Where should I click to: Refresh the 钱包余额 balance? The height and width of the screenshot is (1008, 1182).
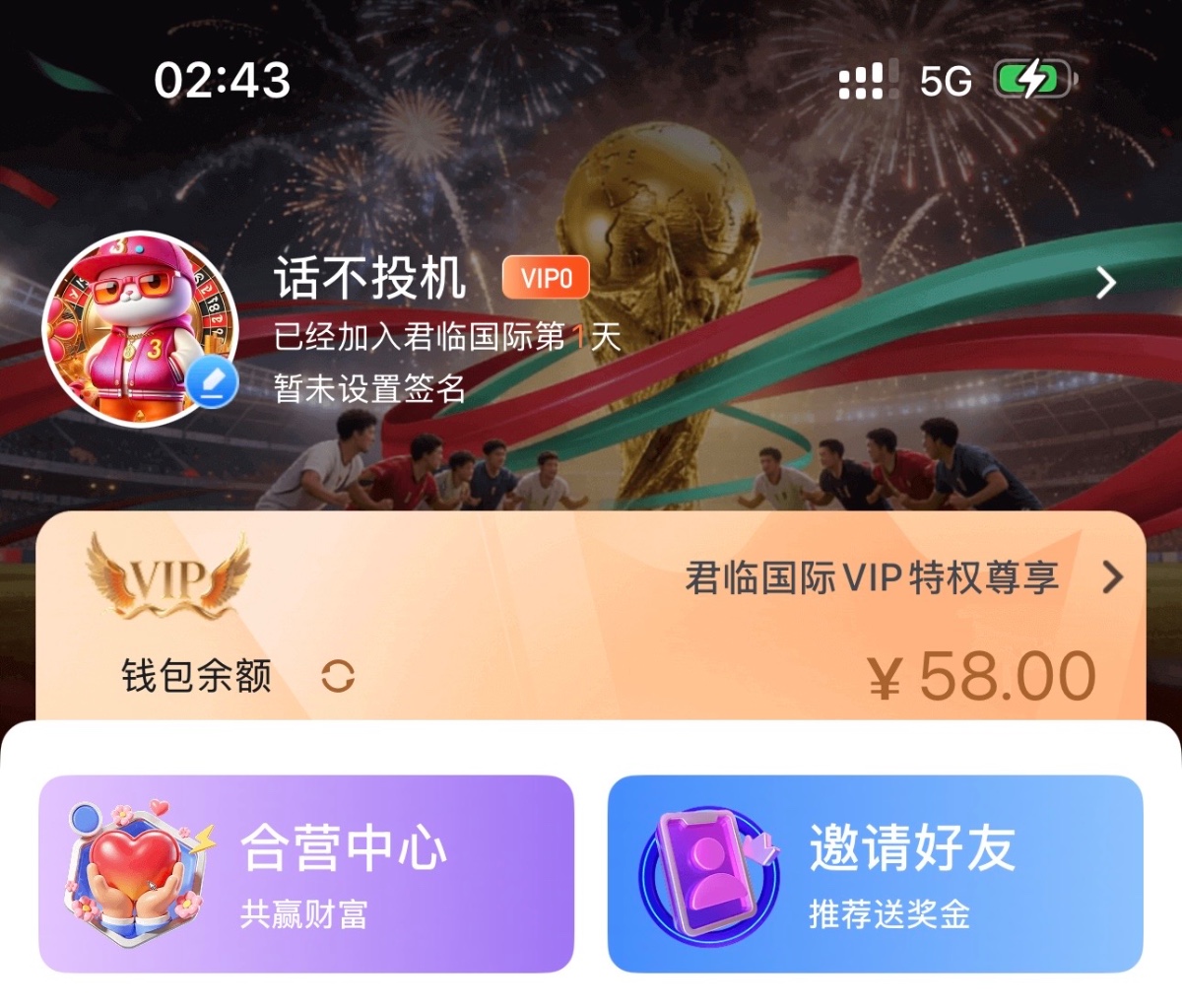tap(338, 677)
